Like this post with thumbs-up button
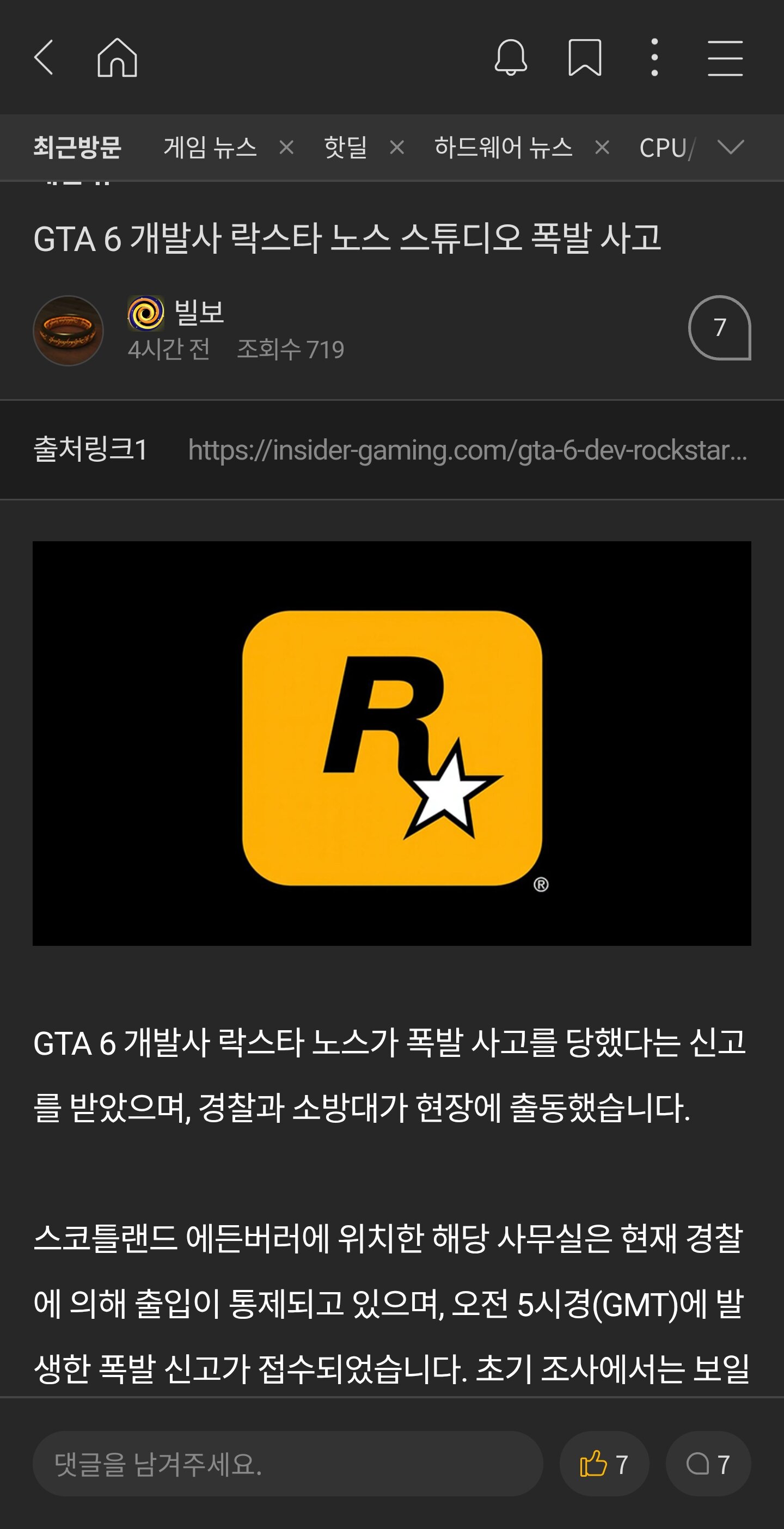This screenshot has height=1529, width=784. (604, 1464)
